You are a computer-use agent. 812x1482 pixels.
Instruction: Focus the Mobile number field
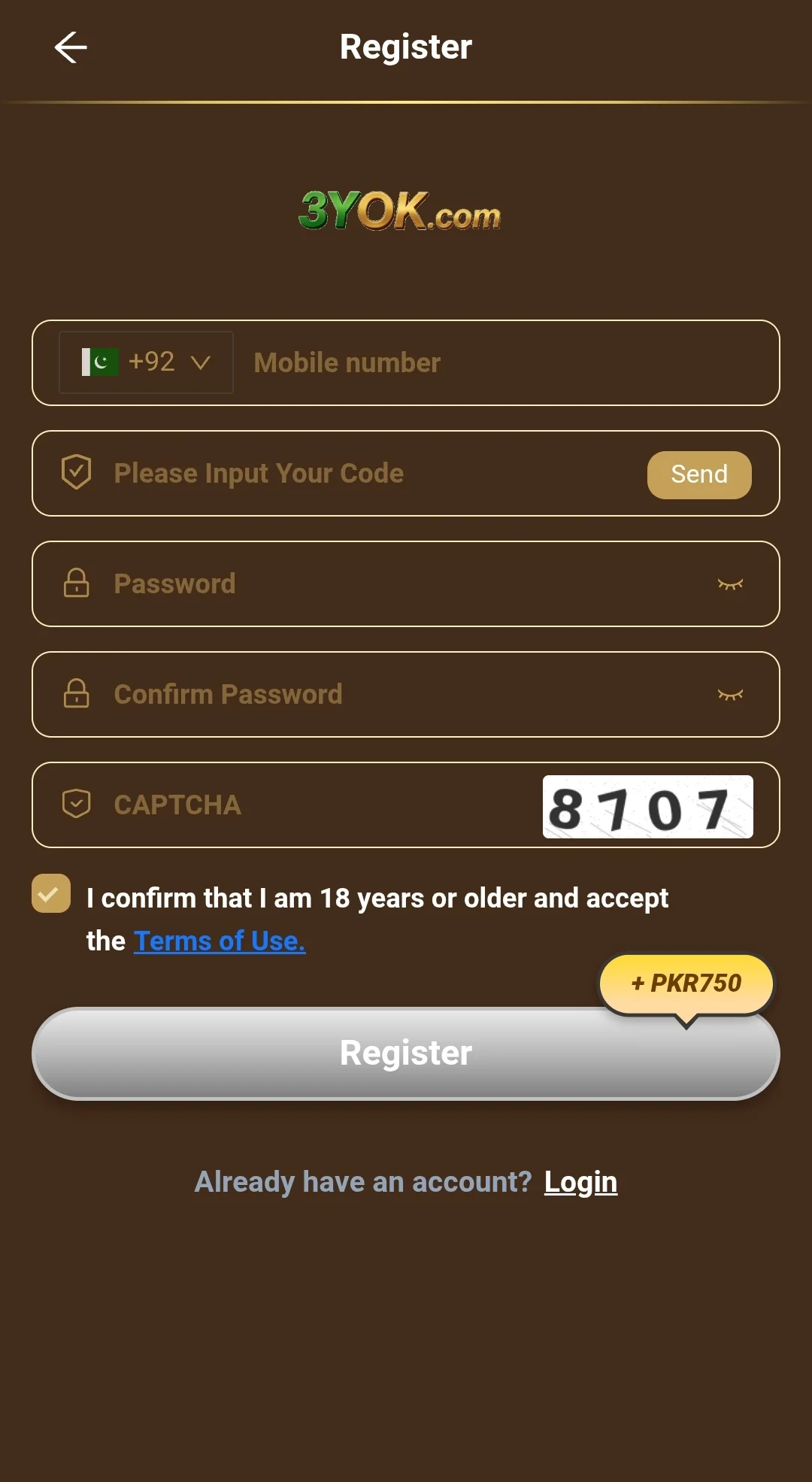pos(496,362)
